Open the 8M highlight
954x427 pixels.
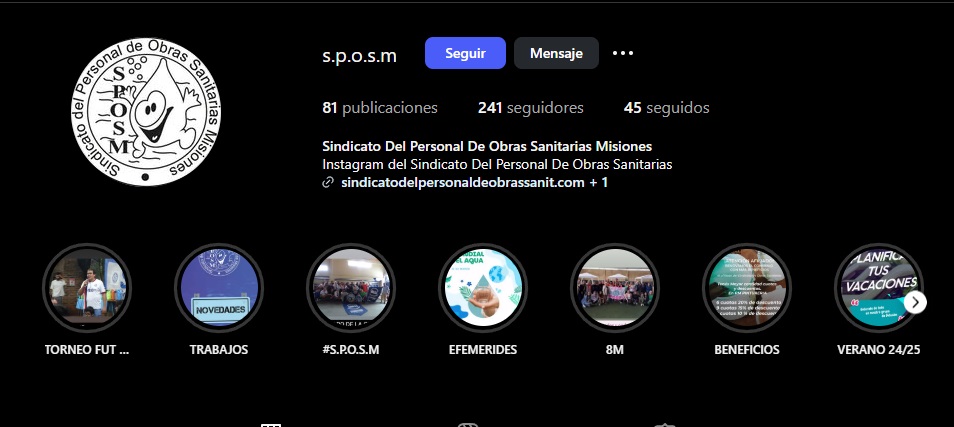(615, 288)
